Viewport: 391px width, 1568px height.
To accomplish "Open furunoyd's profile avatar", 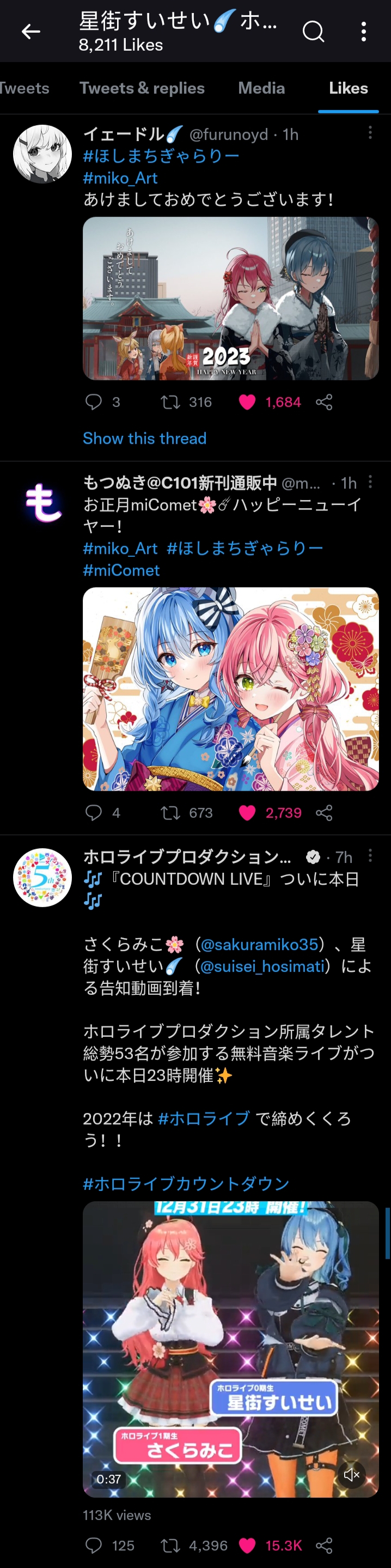I will 42,154.
